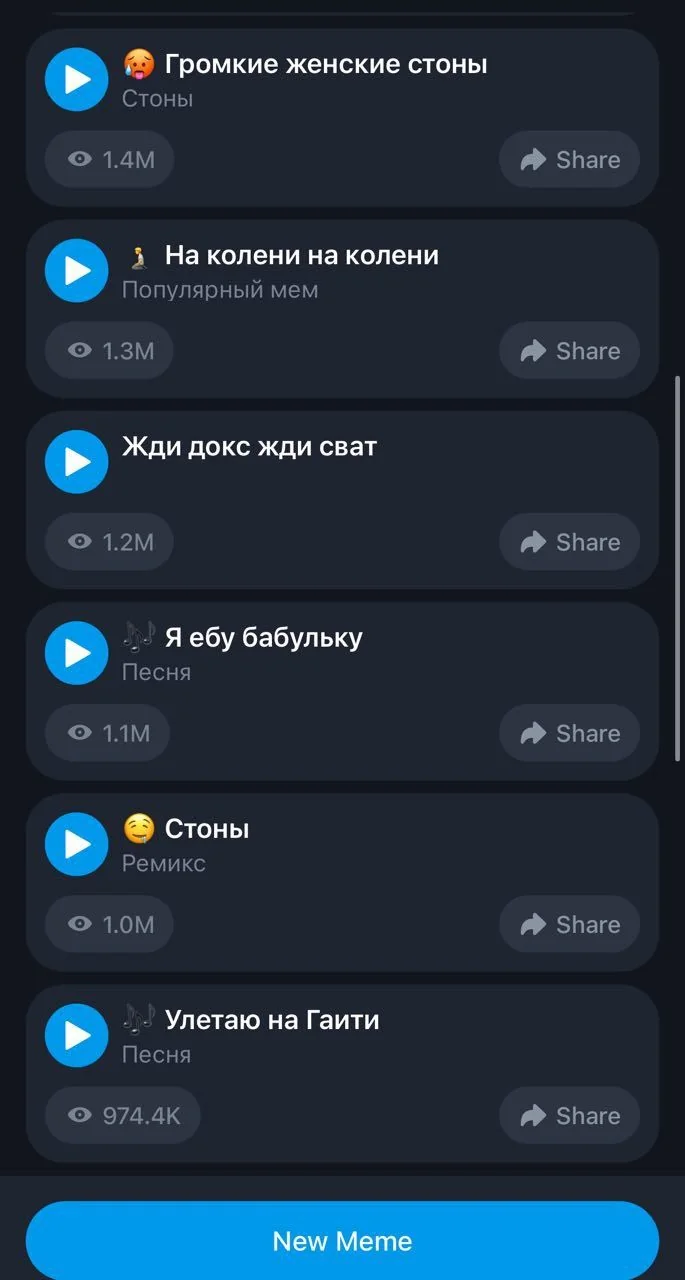Play the «Я ебу бабульку» song
This screenshot has height=1280, width=685.
coord(76,652)
